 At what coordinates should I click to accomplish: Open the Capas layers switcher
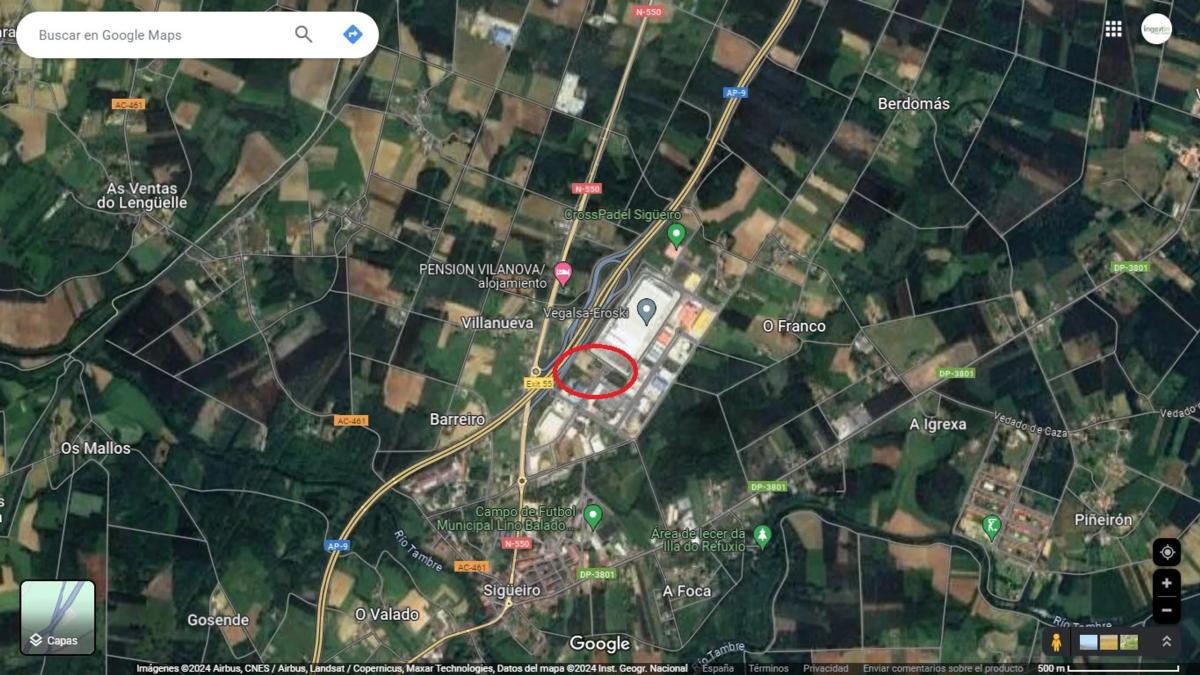click(58, 618)
